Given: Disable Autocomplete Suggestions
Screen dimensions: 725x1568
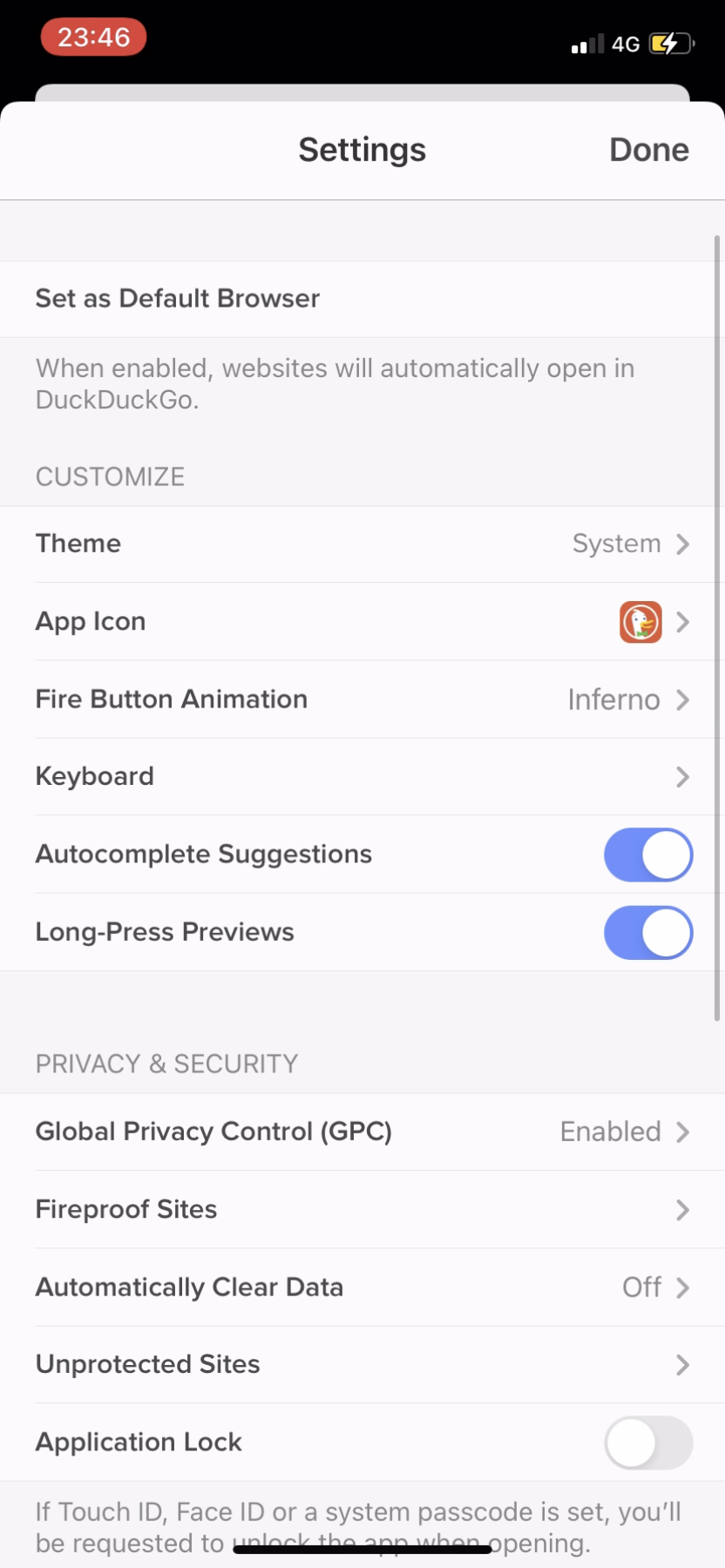Looking at the screenshot, I should pyautogui.click(x=648, y=855).
